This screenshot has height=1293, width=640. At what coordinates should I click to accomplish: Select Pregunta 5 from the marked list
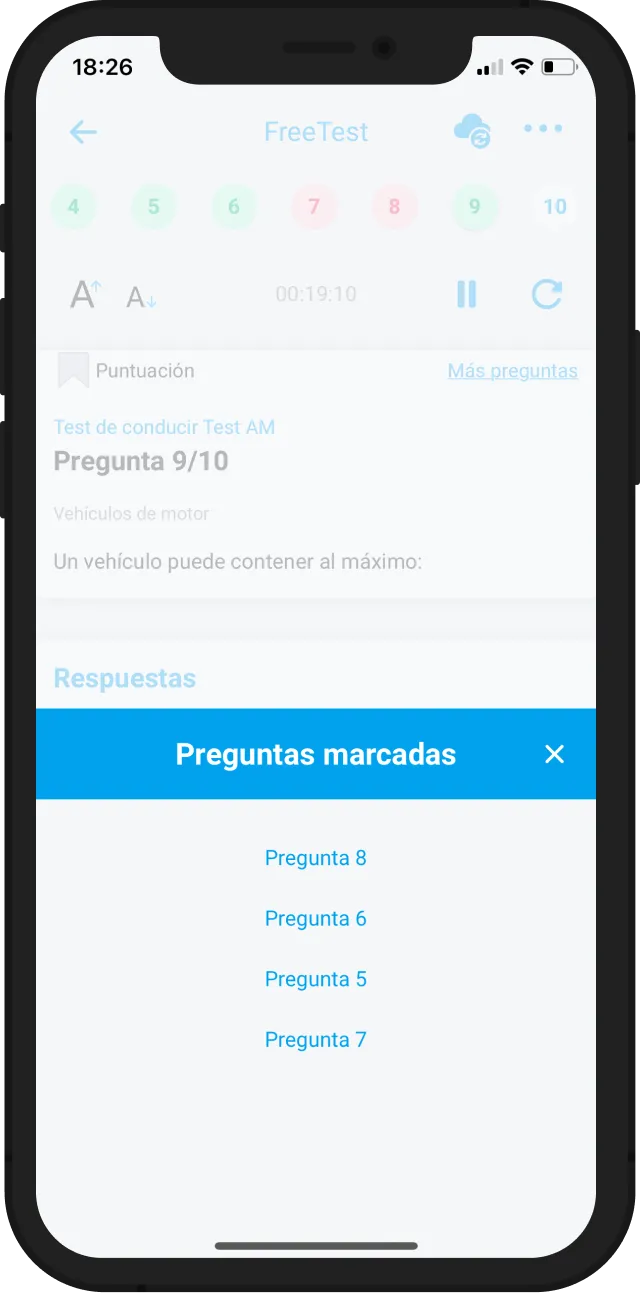point(316,979)
